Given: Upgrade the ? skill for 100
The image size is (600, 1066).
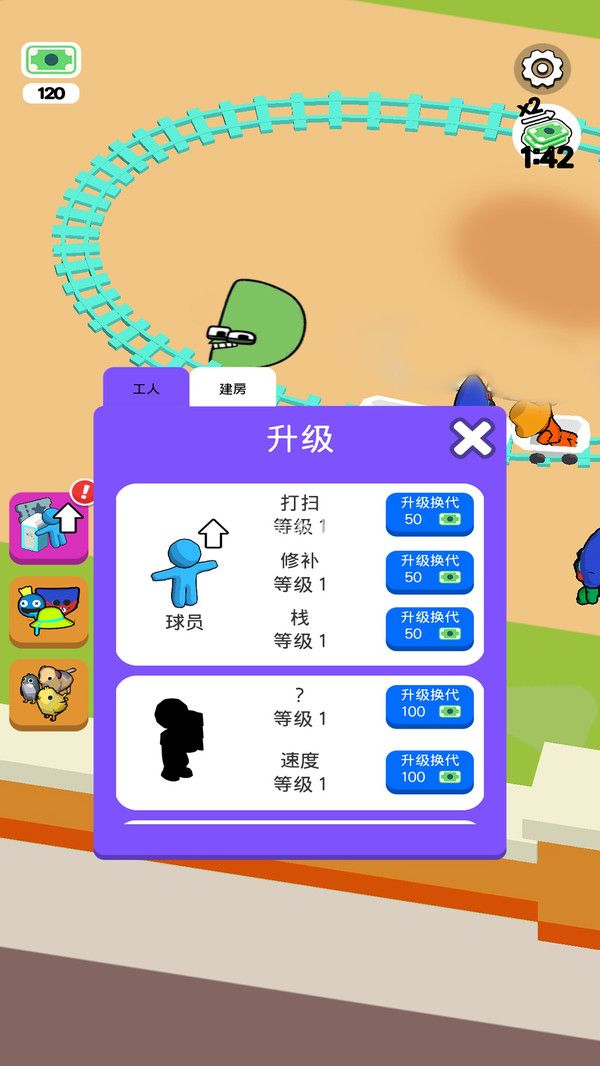Looking at the screenshot, I should coord(429,706).
